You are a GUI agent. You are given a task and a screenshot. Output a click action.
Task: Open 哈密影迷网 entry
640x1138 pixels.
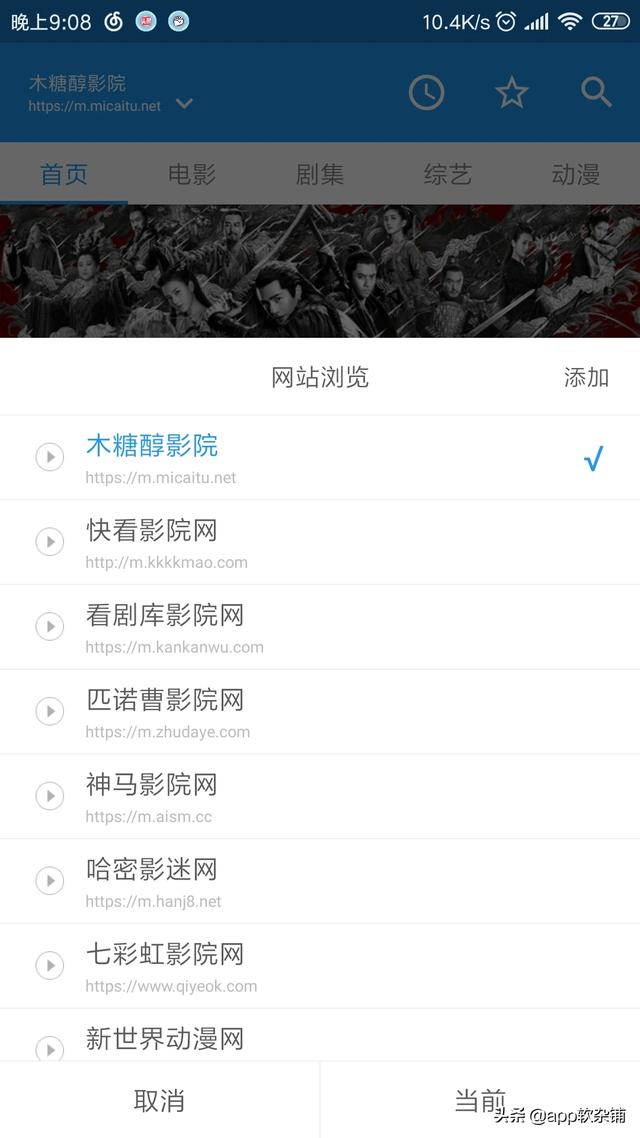152,881
